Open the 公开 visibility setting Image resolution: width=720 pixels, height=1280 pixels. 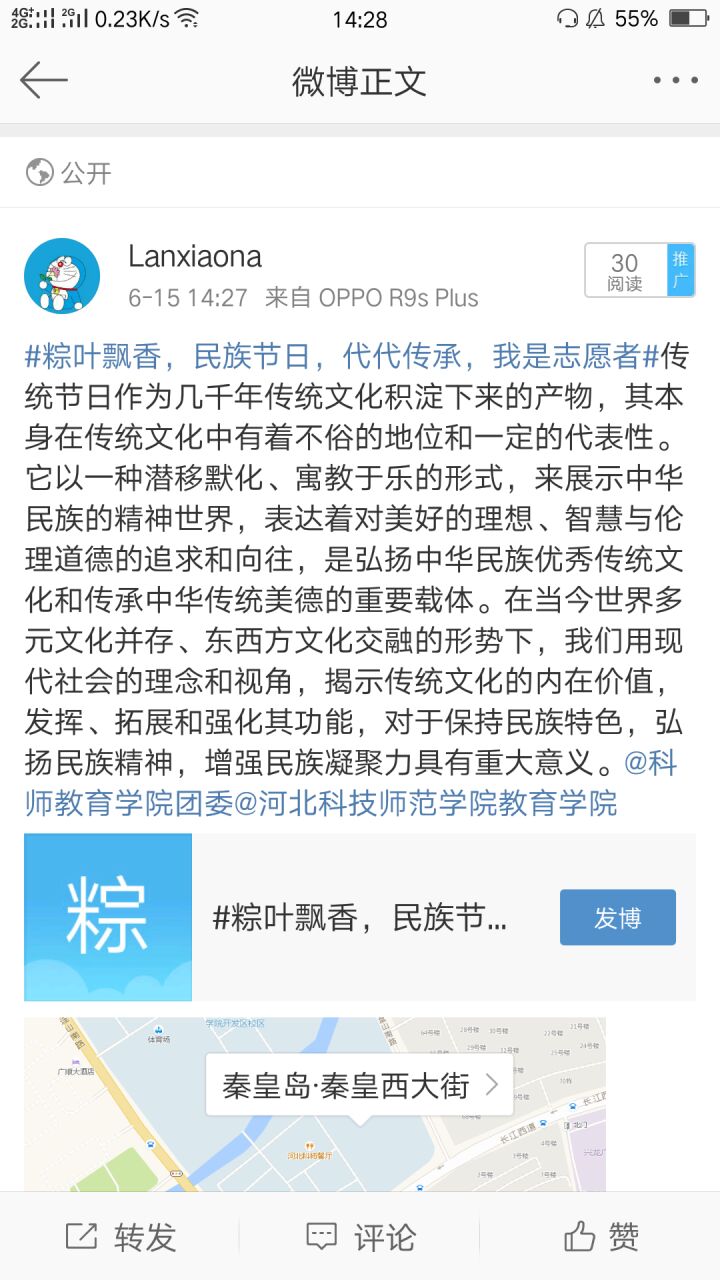69,173
